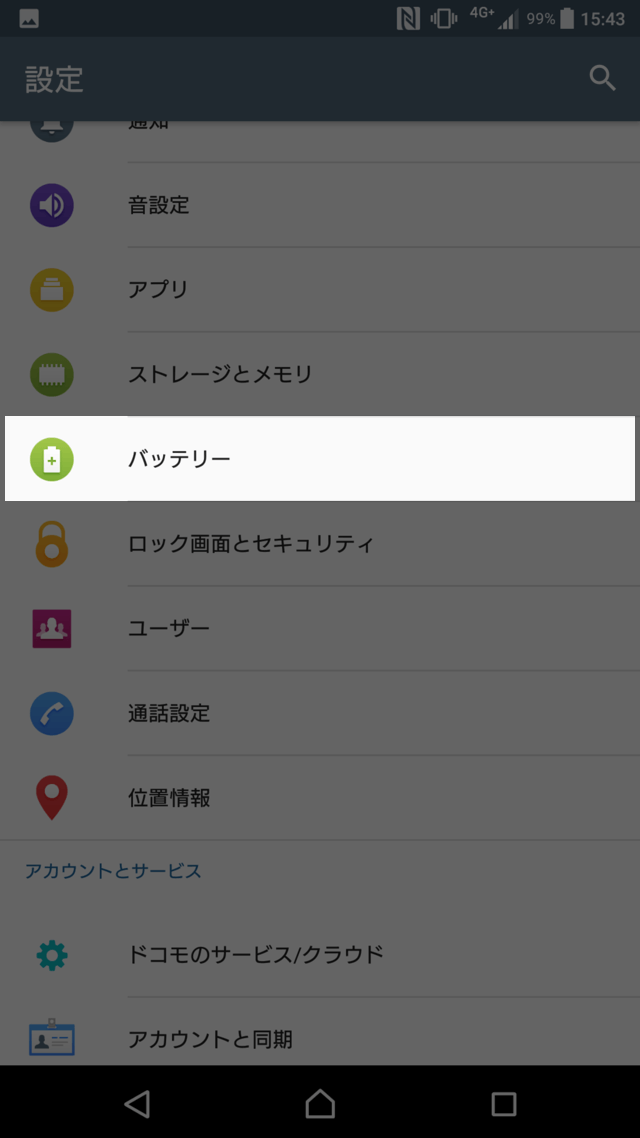Open アカウントと同期 settings
The height and width of the screenshot is (1138, 640).
pos(320,1038)
